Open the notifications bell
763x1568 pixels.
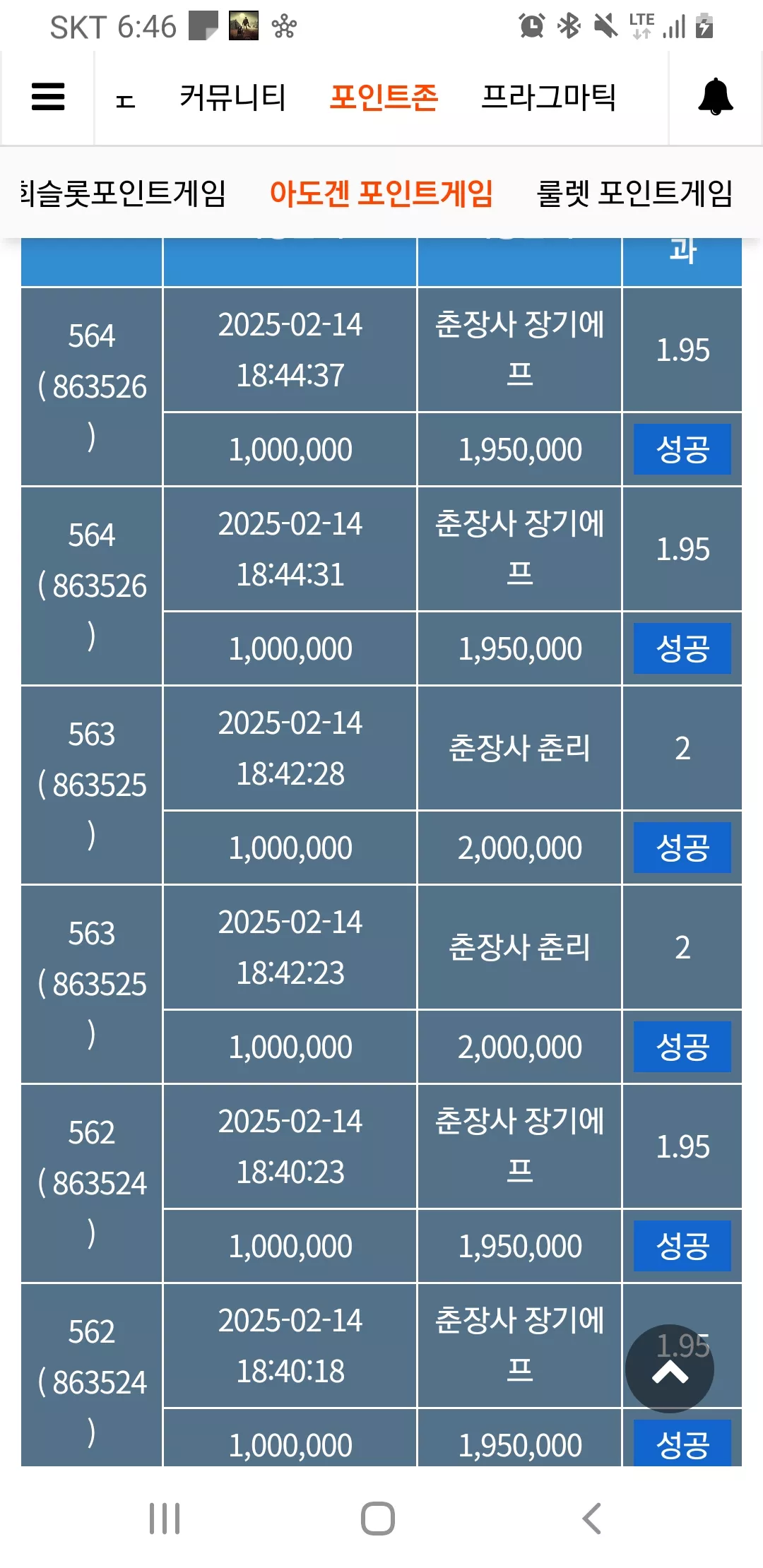click(715, 97)
